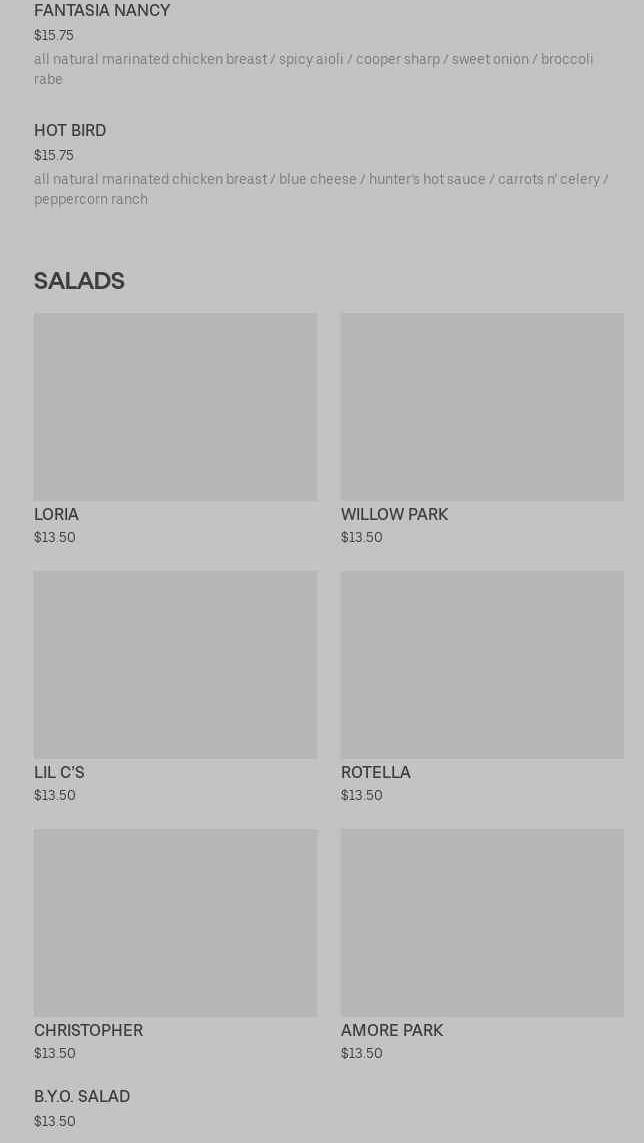Choose the Lil C's salad
This screenshot has width=644, height=1143.
(x=175, y=665)
